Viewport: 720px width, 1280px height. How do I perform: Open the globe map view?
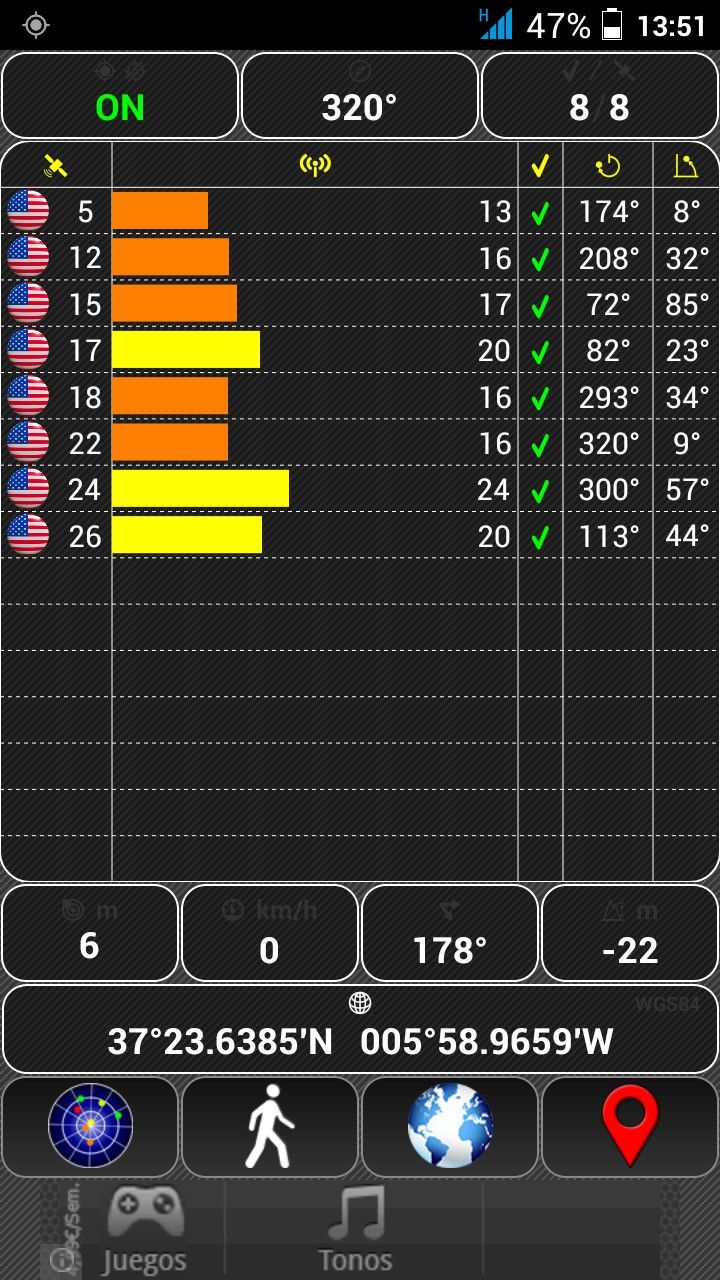(450, 1126)
